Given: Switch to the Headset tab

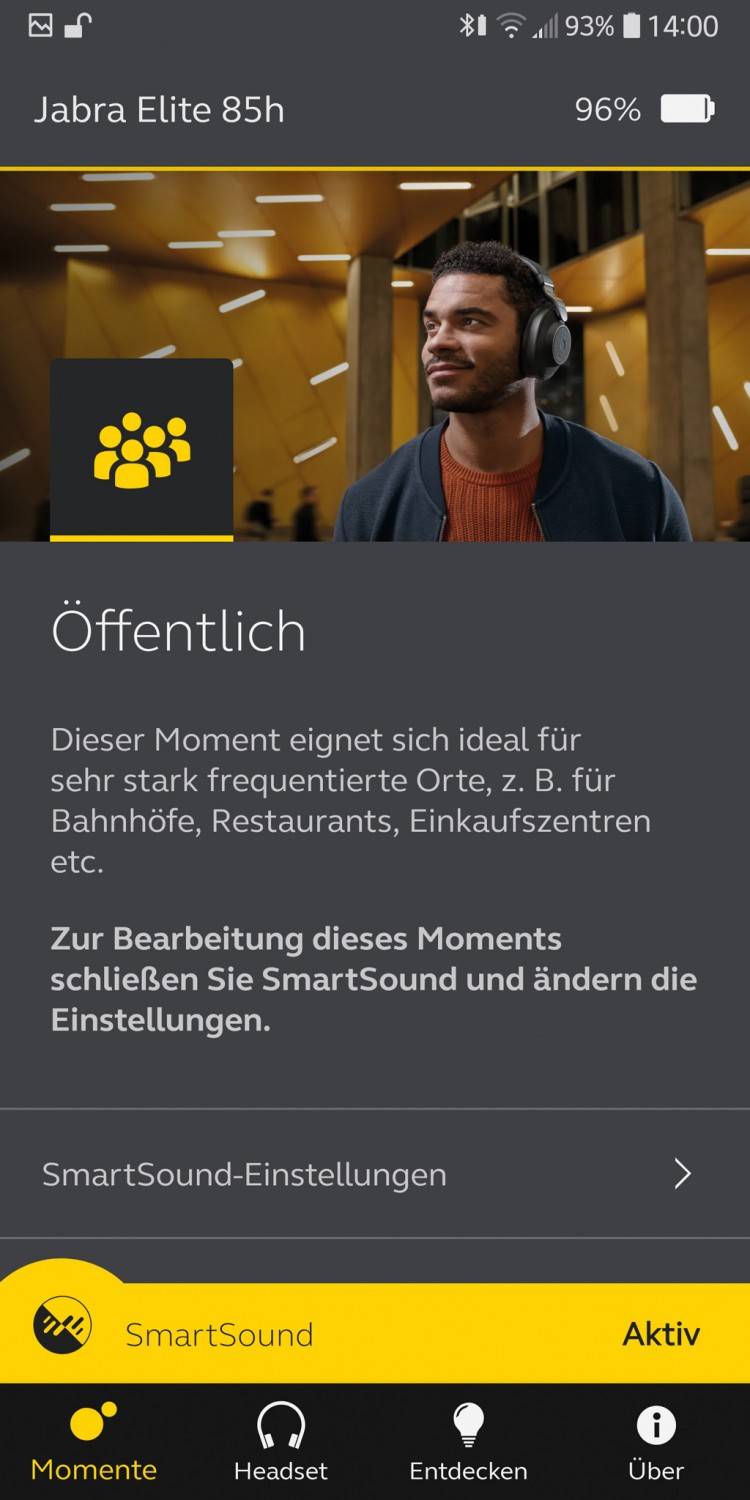Looking at the screenshot, I should tap(281, 1442).
